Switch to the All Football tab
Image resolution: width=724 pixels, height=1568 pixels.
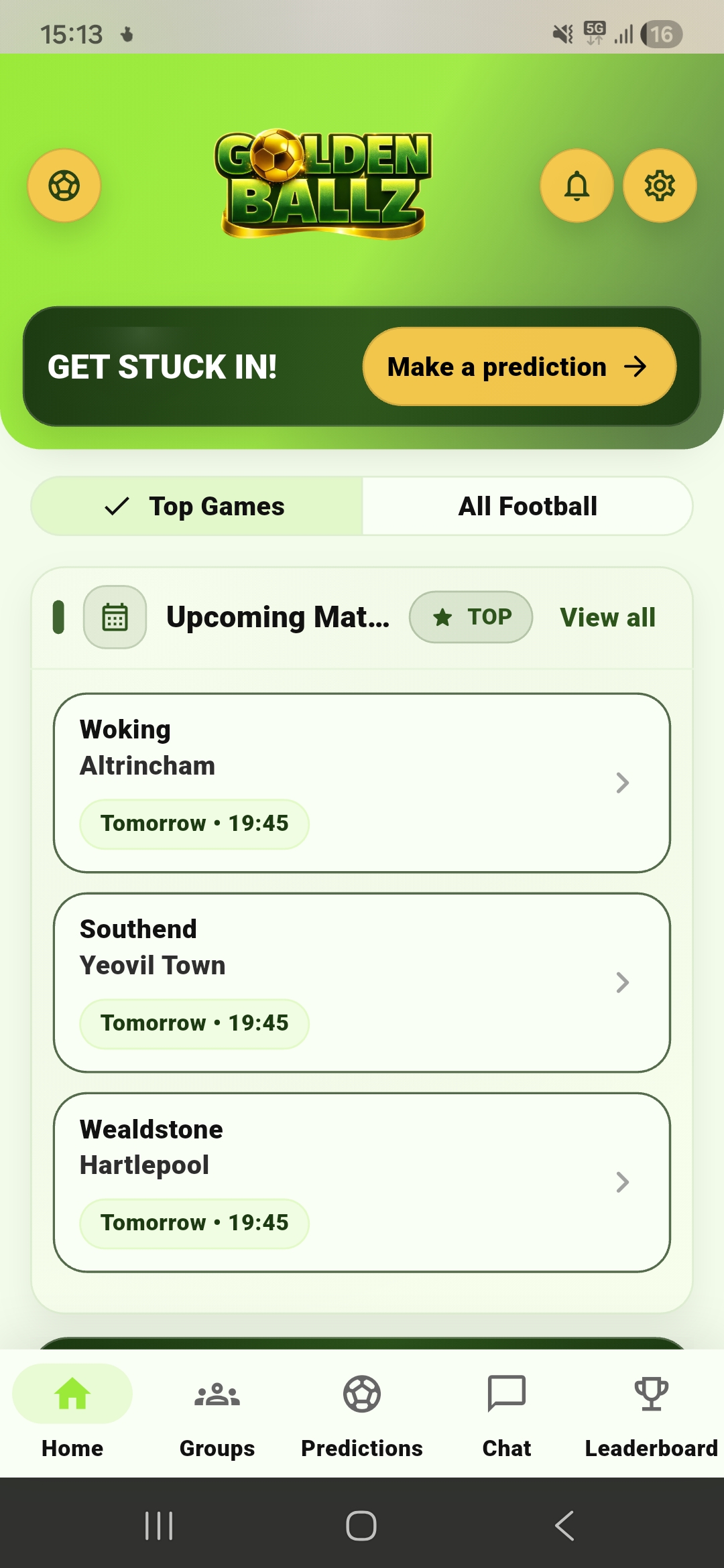[x=528, y=506]
